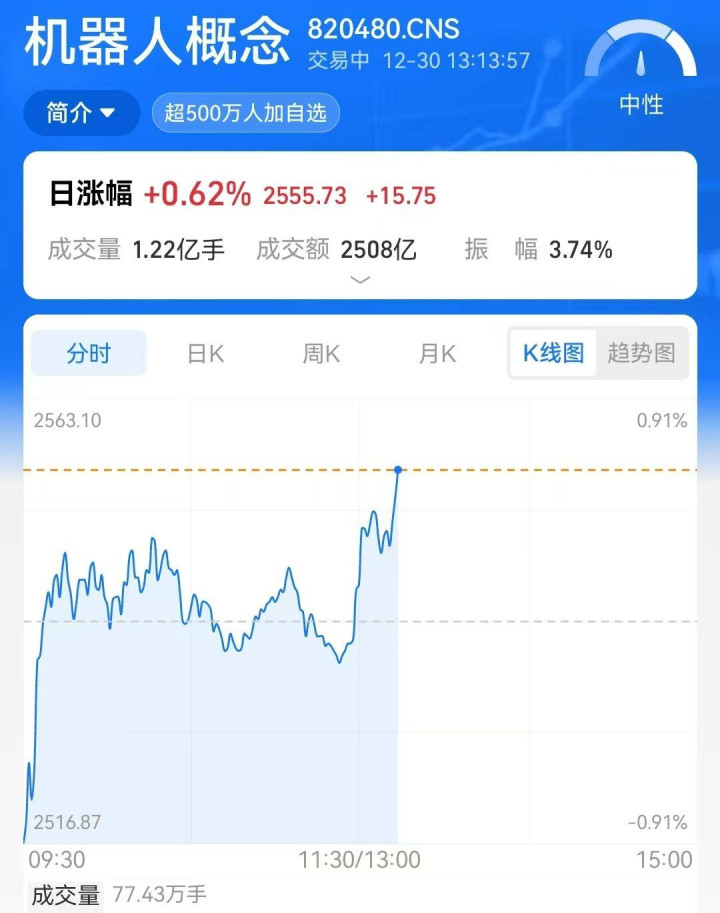The image size is (720, 913).
Task: Select the 周K chart tab
Action: (x=321, y=353)
